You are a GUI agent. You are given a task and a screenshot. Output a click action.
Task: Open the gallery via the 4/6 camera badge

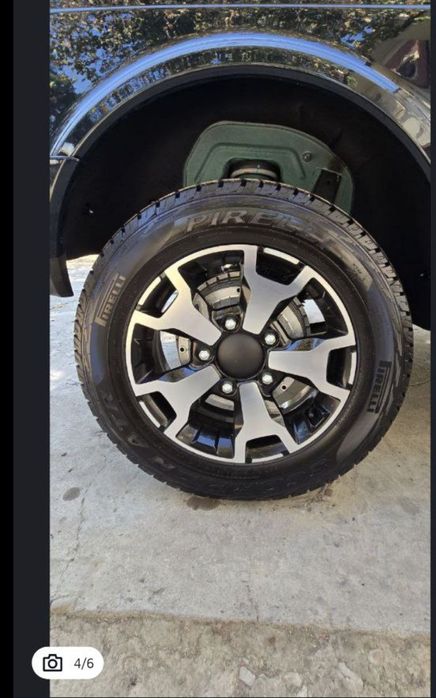point(68,663)
